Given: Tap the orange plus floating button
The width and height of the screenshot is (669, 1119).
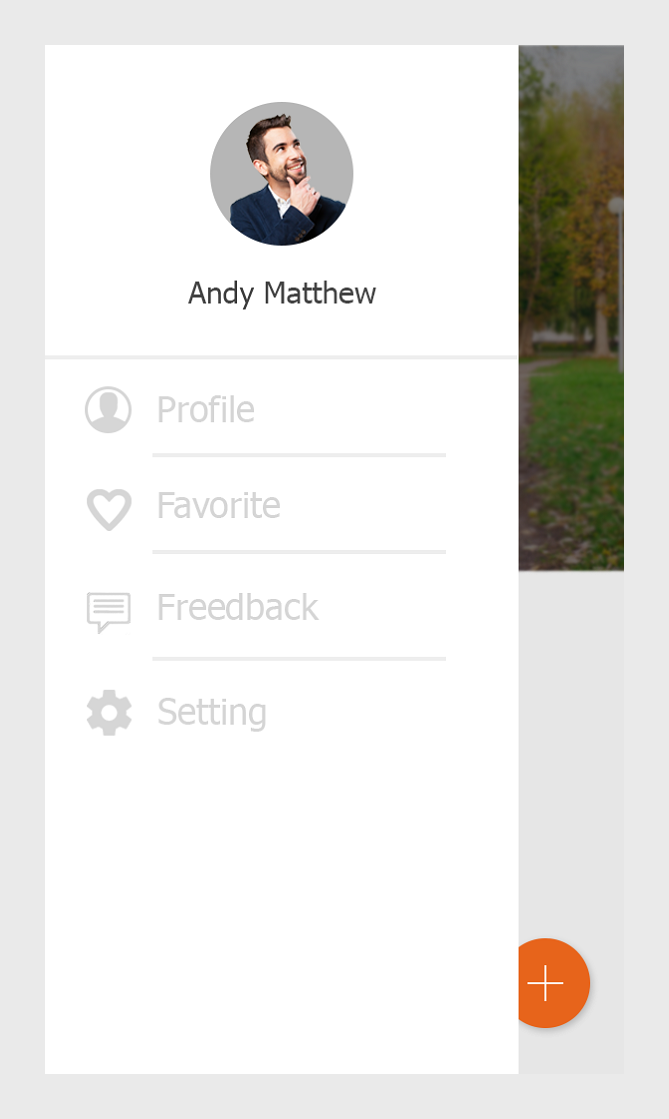Looking at the screenshot, I should [x=547, y=983].
